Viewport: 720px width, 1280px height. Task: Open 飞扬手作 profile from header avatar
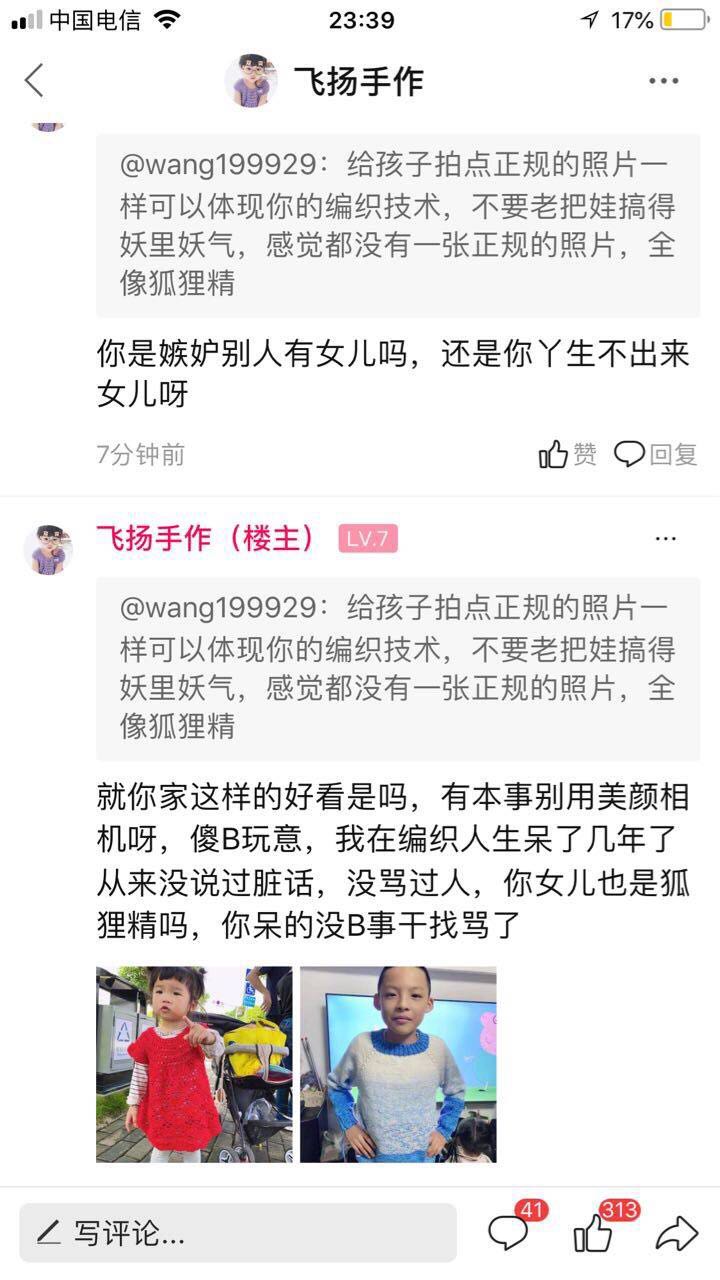click(x=252, y=81)
